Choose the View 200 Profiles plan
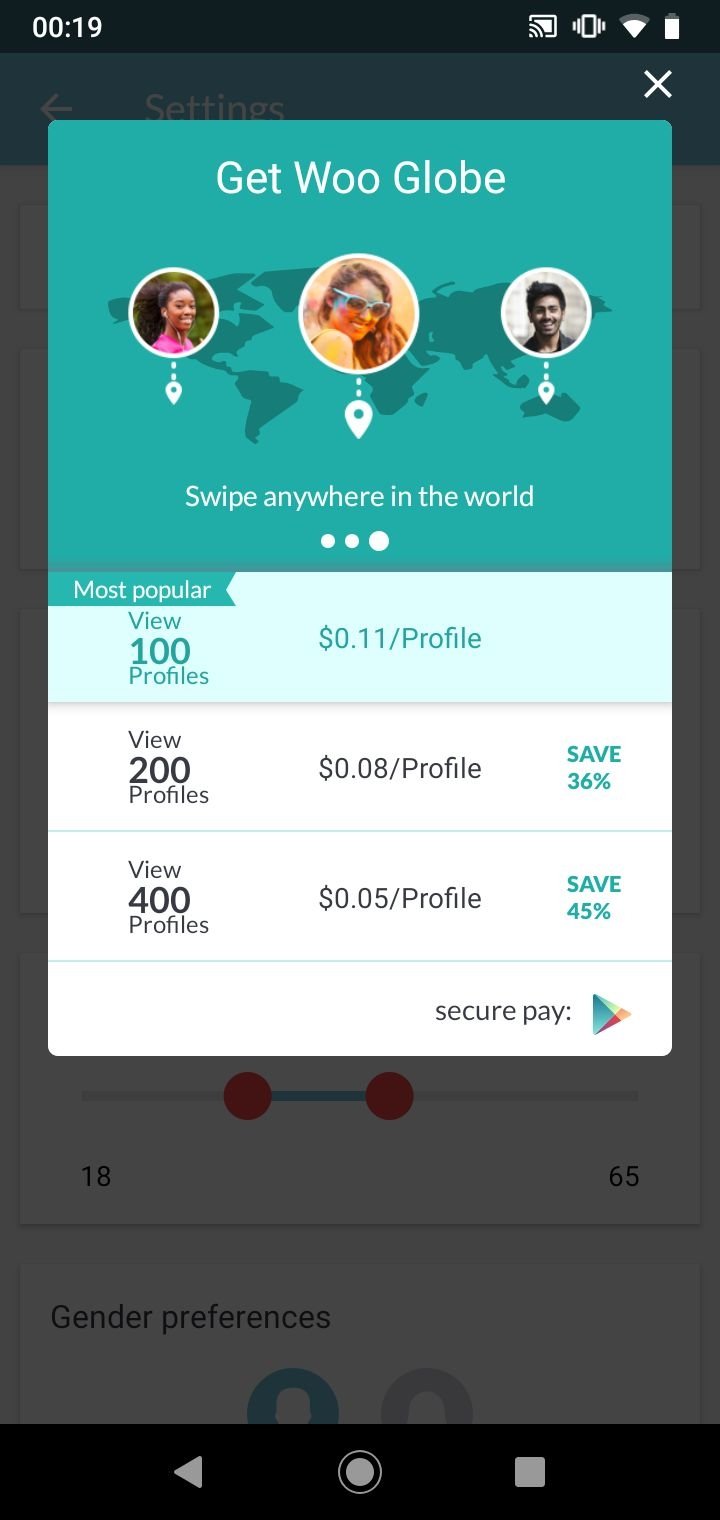 [359, 767]
